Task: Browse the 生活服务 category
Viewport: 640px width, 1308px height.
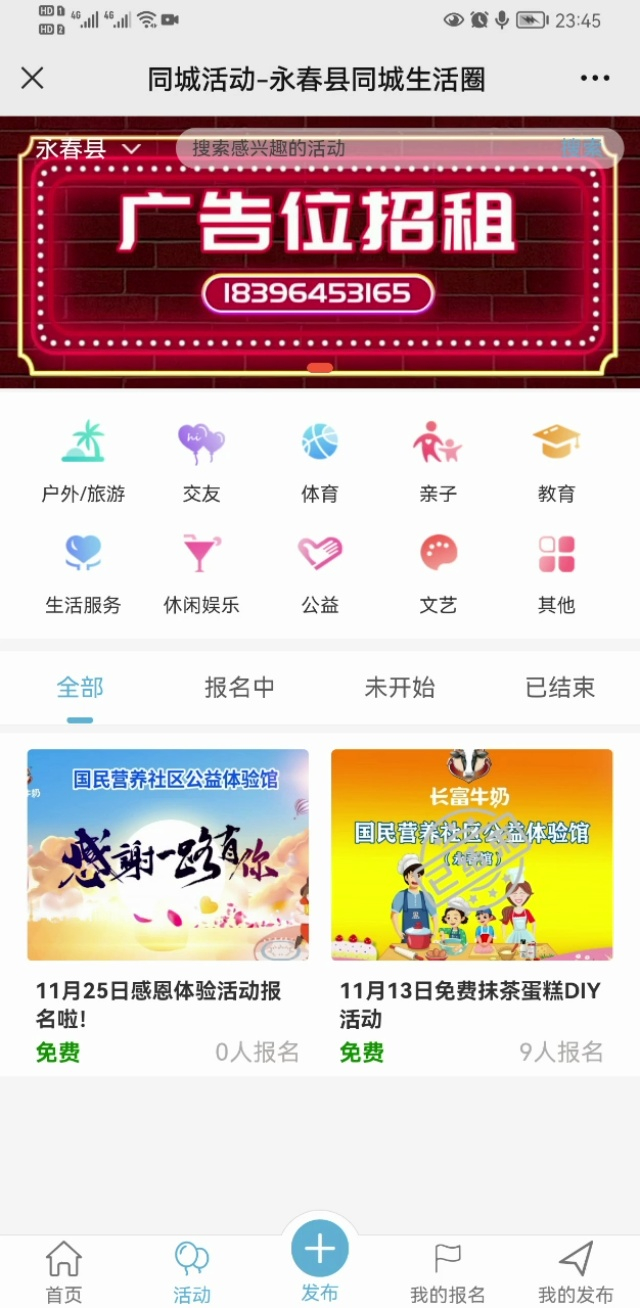Action: (83, 573)
